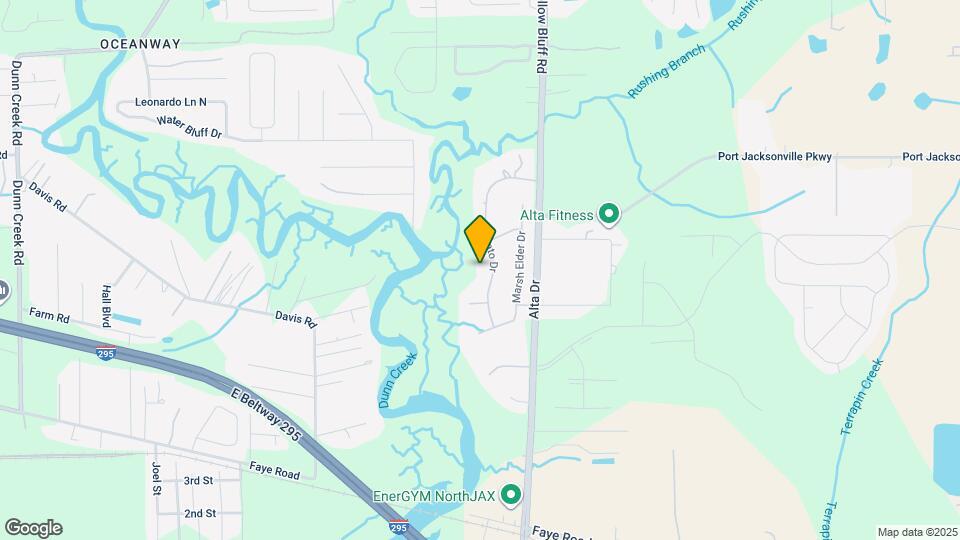Open the Alta Fitness place marker
960x540 pixels.
(608, 214)
